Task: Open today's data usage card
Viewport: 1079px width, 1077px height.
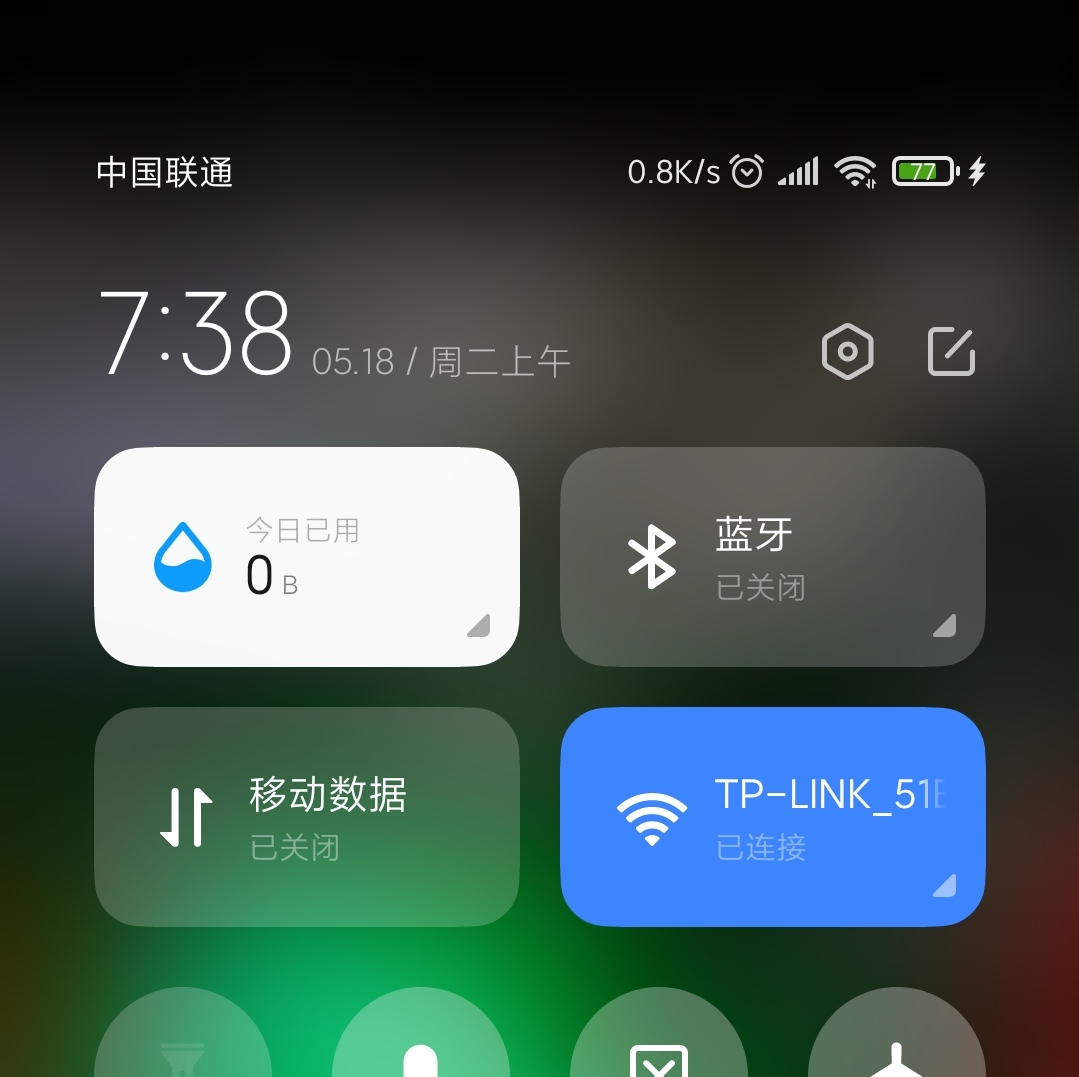Action: [x=307, y=556]
